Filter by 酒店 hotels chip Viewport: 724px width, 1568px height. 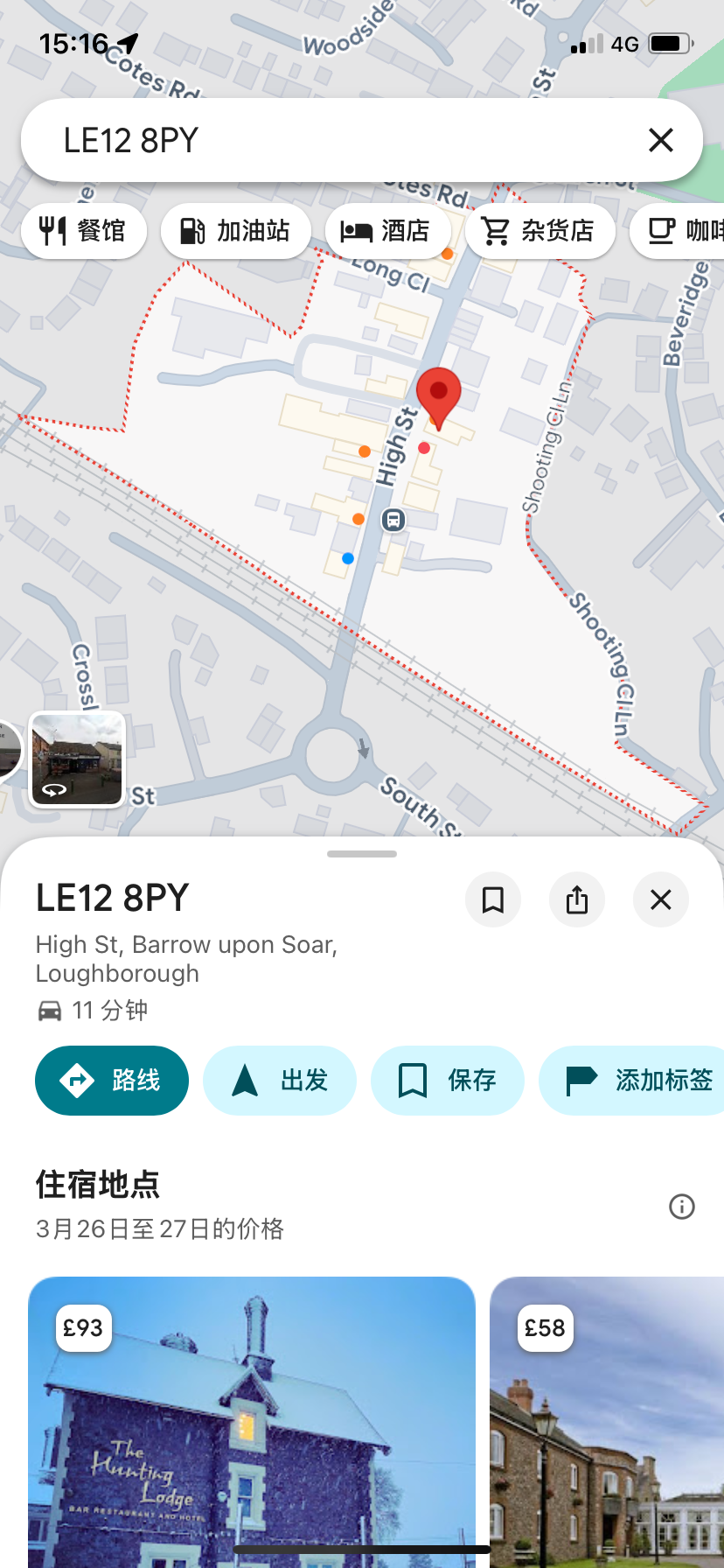point(387,231)
